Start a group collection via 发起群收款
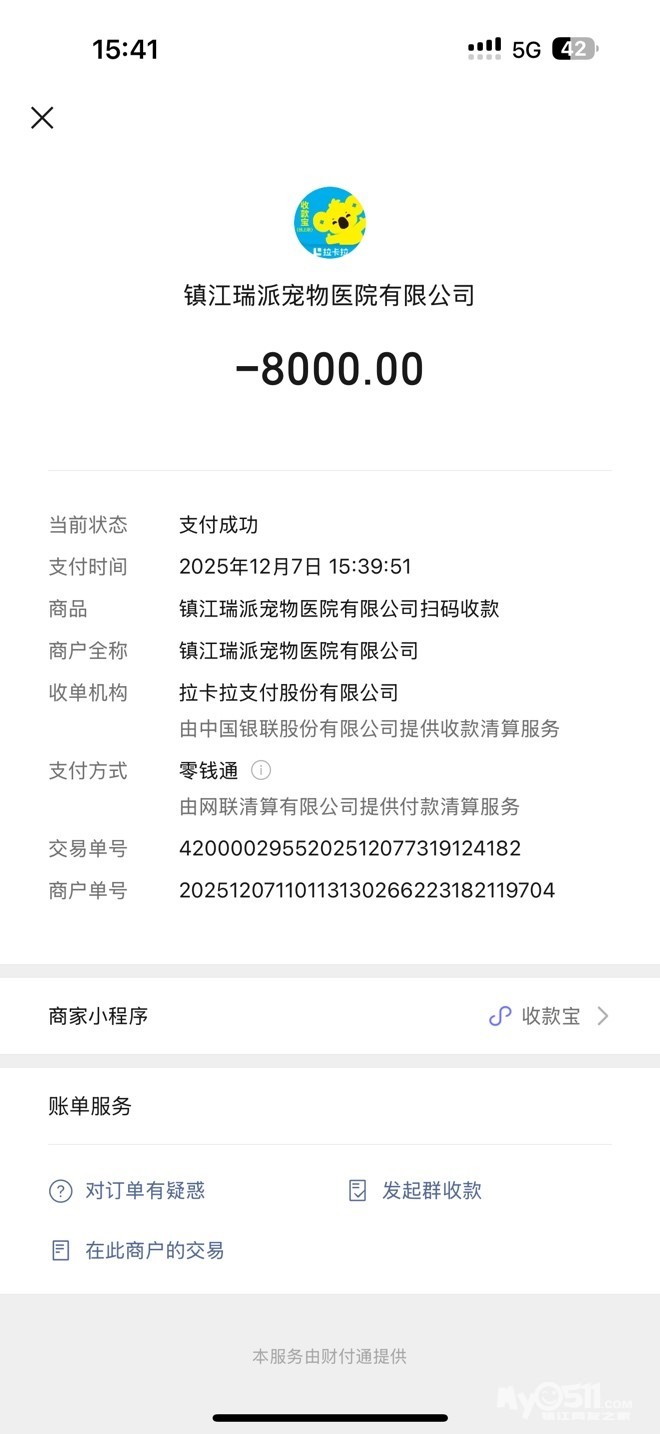This screenshot has height=1434, width=660. tap(414, 1190)
